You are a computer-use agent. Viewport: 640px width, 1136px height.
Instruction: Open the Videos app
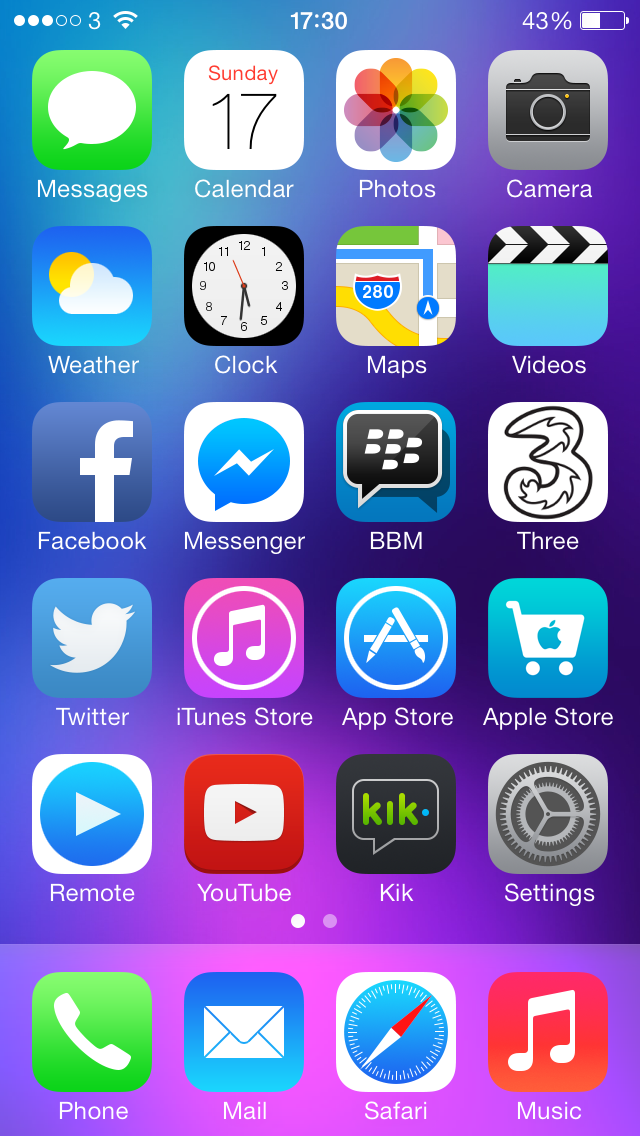point(548,286)
